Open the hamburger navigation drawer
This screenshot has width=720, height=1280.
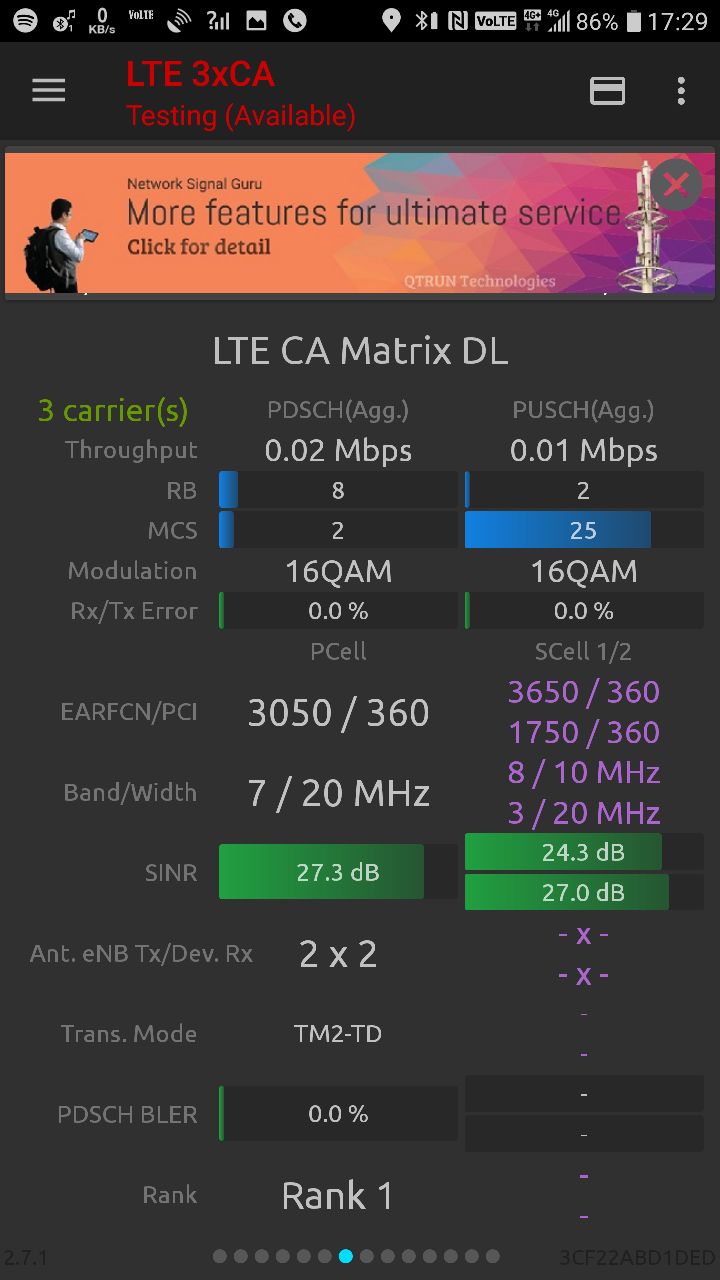(x=48, y=91)
